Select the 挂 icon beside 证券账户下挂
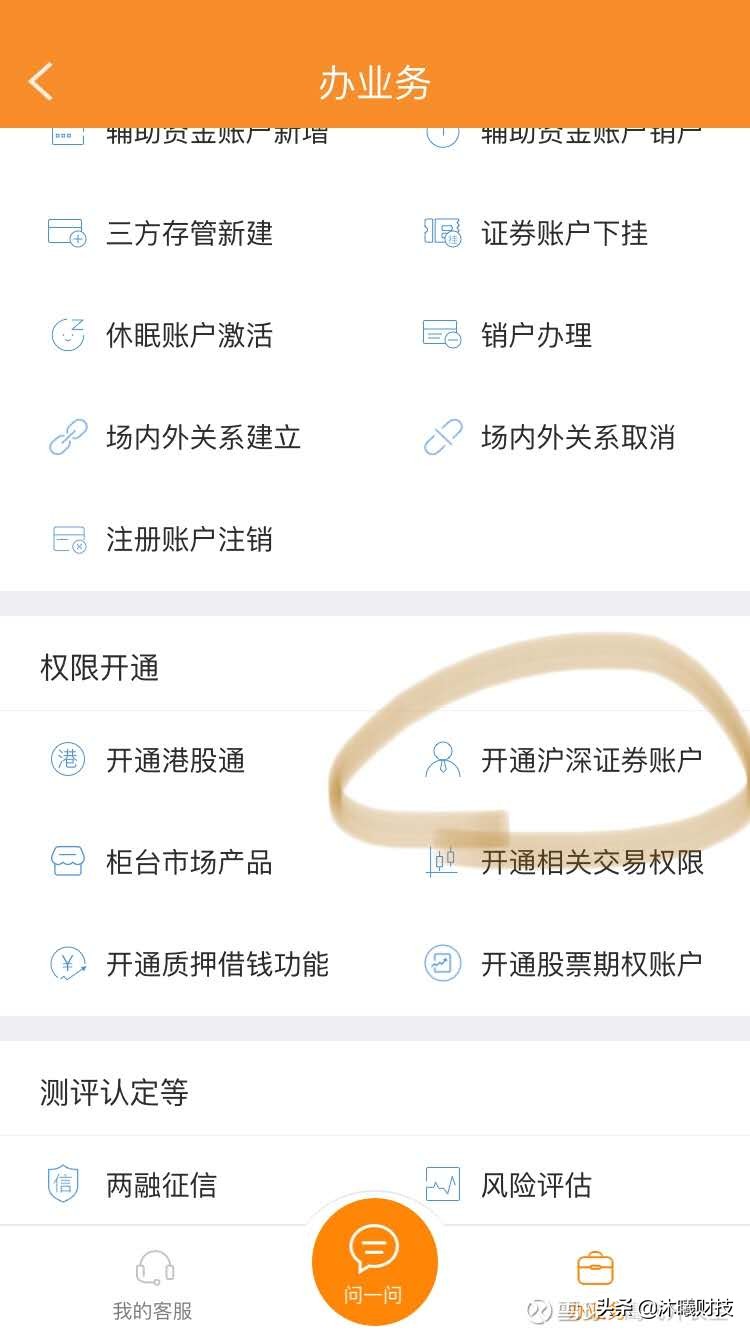The width and height of the screenshot is (750, 1334). point(441,234)
